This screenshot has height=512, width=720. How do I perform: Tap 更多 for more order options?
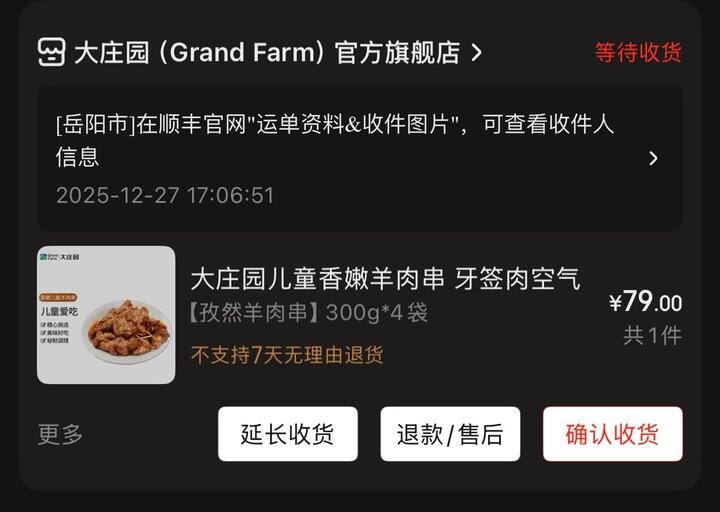click(x=61, y=434)
